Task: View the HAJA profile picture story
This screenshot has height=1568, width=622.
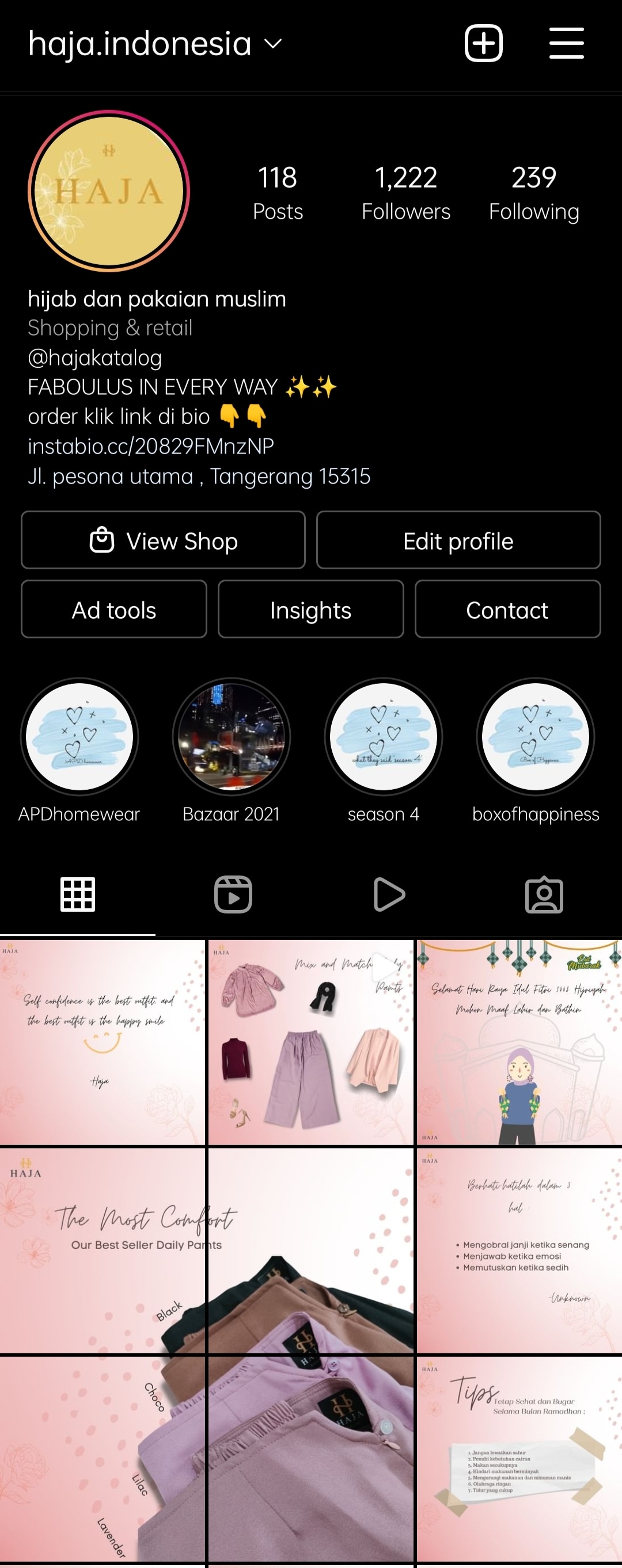Action: 109,191
